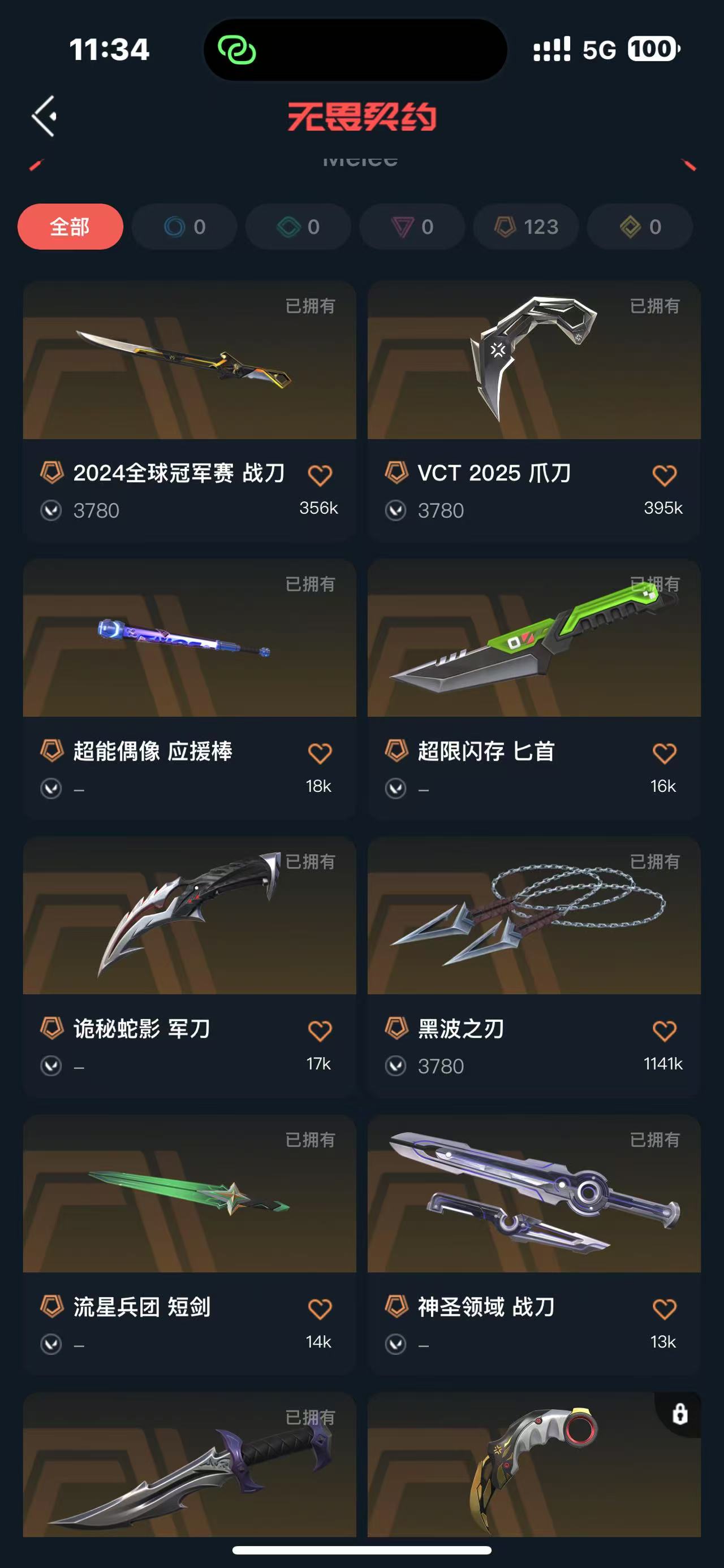The height and width of the screenshot is (1568, 724).
Task: Filter by the yellow diamond tier chip
Action: (x=639, y=227)
